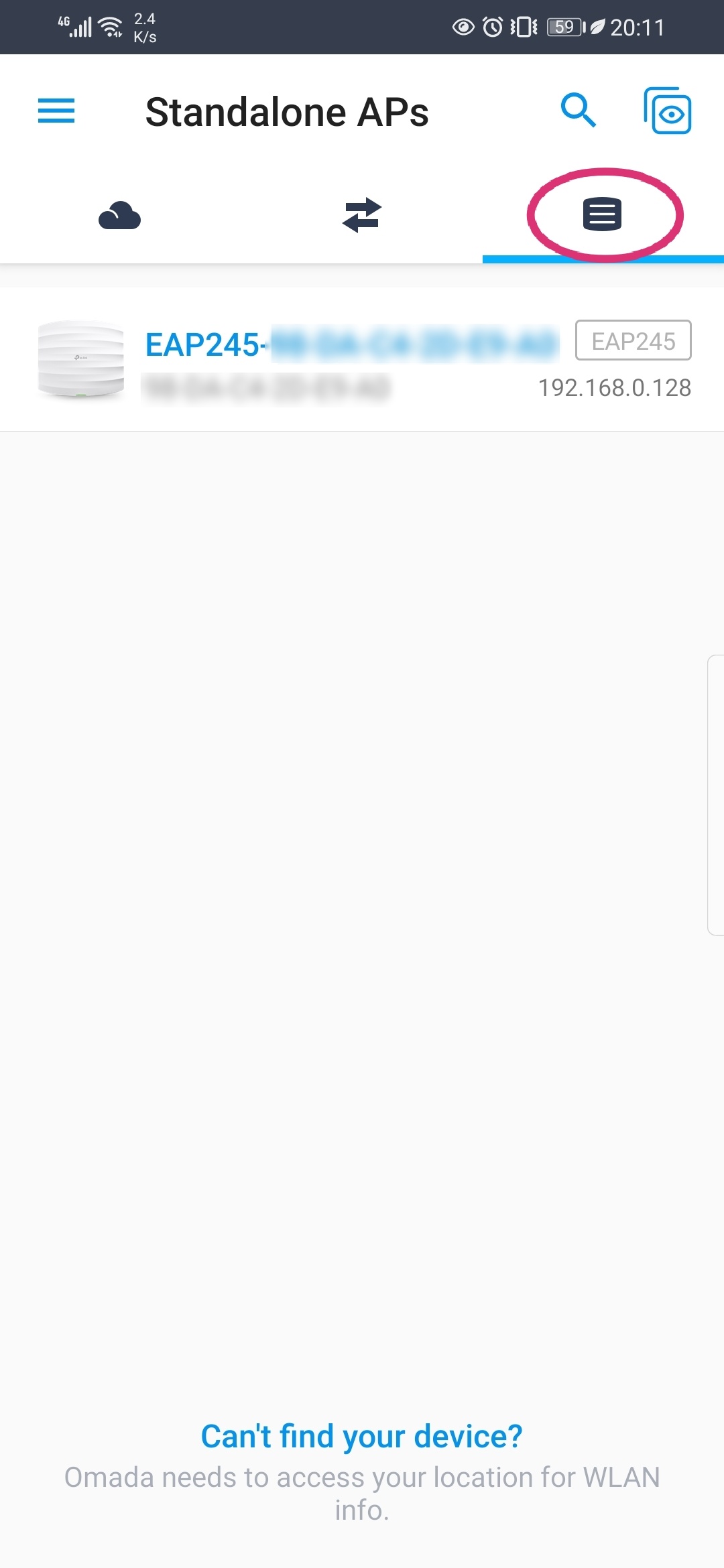This screenshot has width=724, height=1568.
Task: Open the hamburger navigation menu
Action: click(x=56, y=111)
